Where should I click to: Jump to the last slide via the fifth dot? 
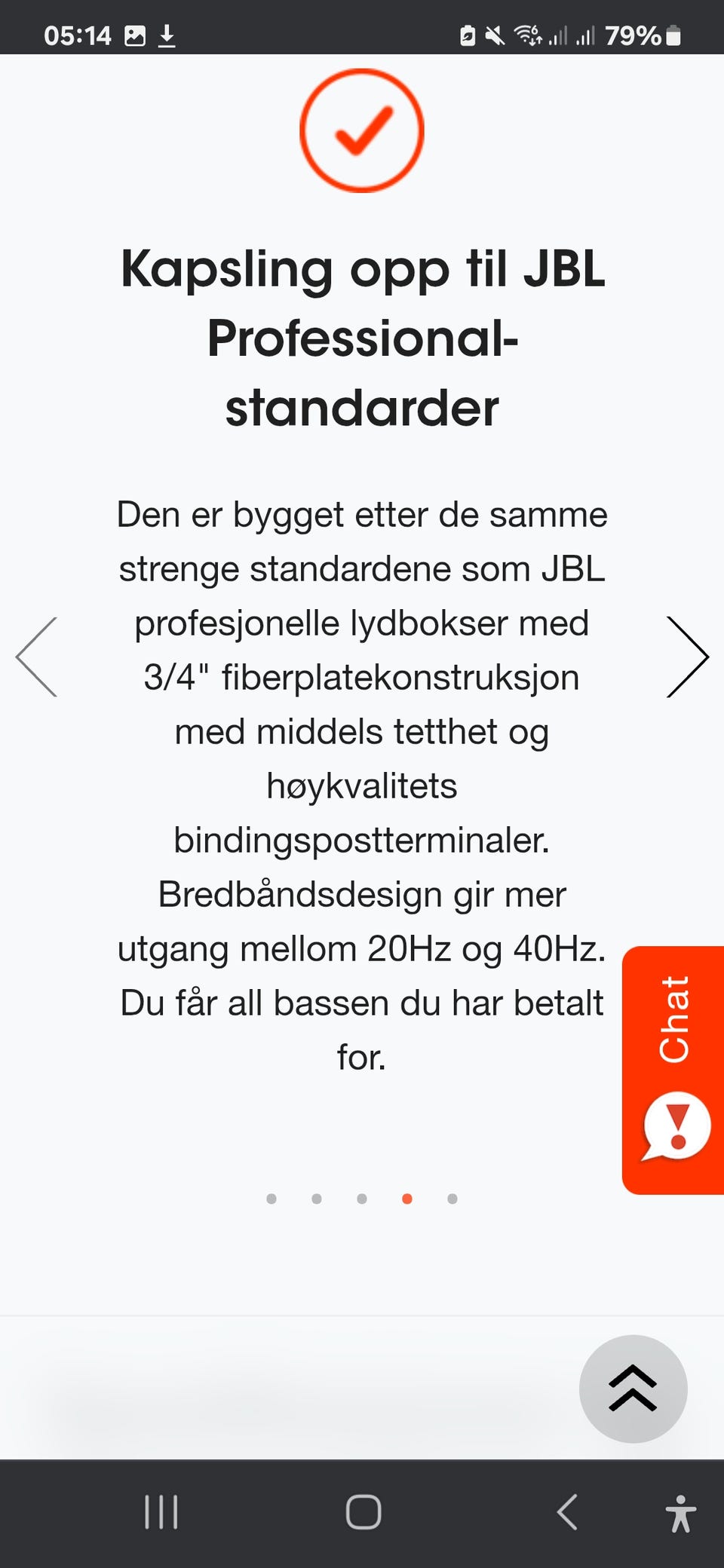452,1199
